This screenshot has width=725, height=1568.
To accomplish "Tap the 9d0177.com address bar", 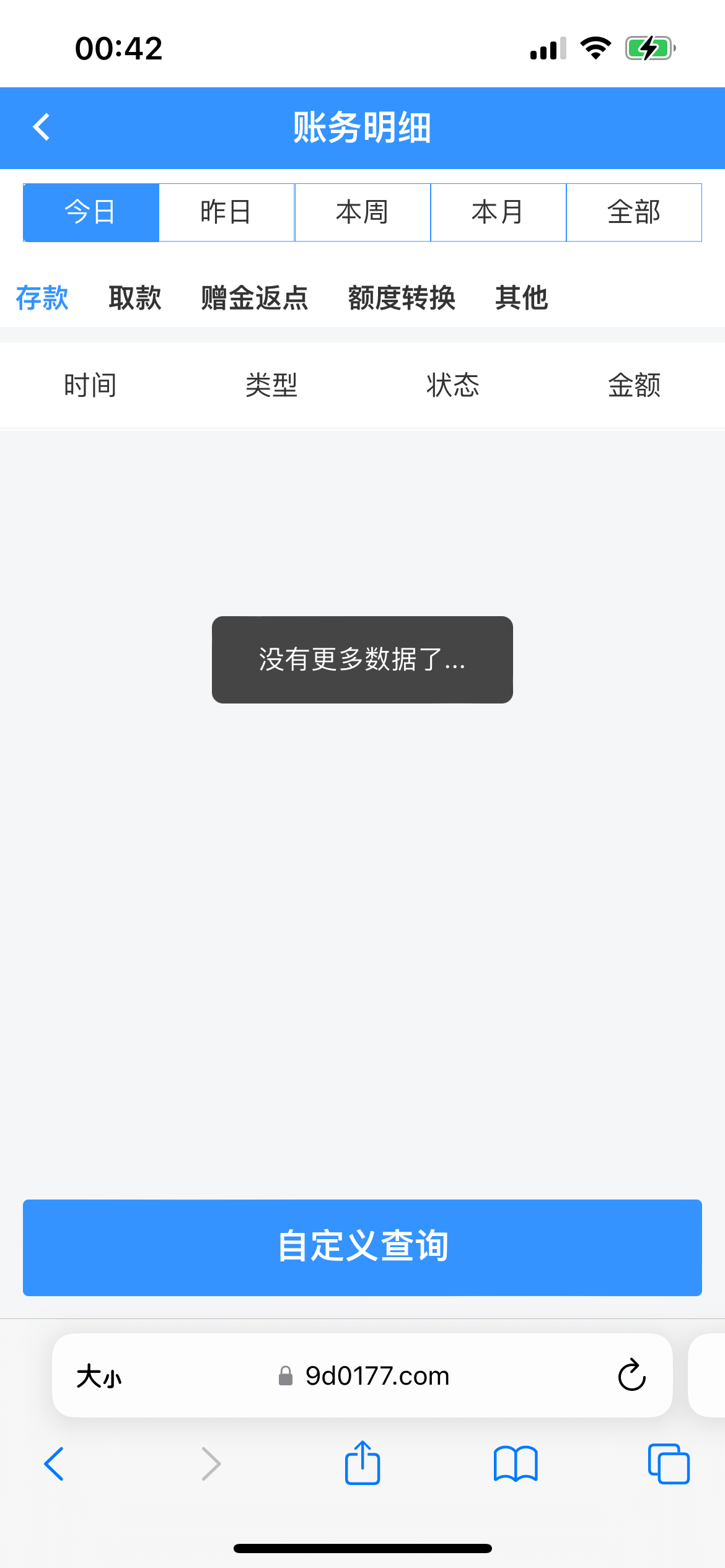I will click(x=378, y=1375).
